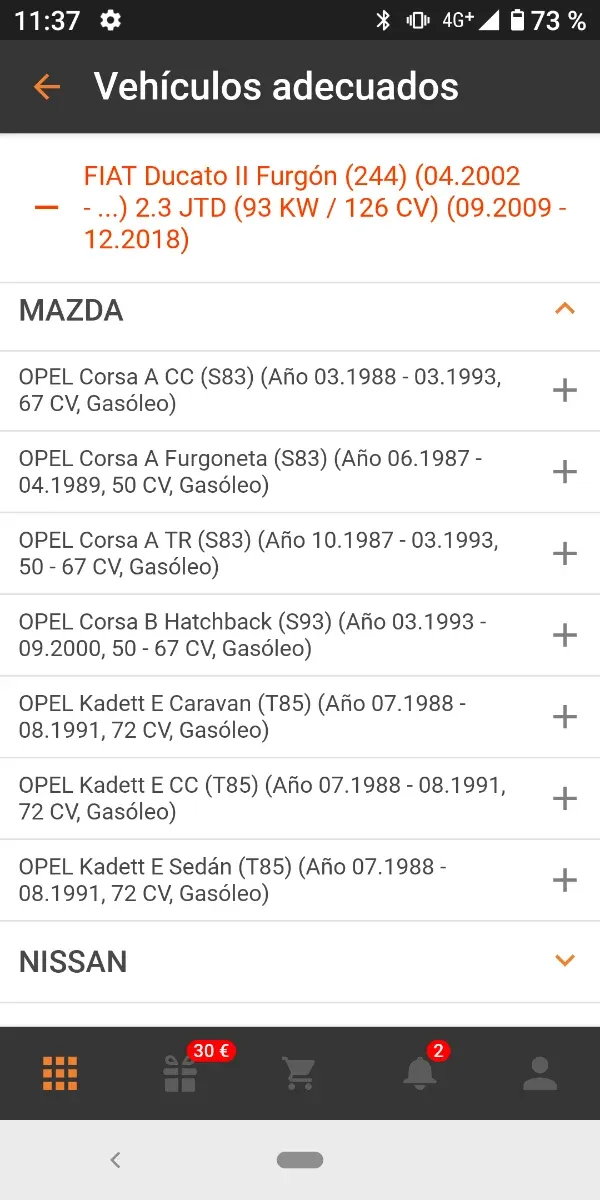The image size is (600, 1200).
Task: Expand OPEL Corsa A CC (S83)
Action: click(x=564, y=390)
